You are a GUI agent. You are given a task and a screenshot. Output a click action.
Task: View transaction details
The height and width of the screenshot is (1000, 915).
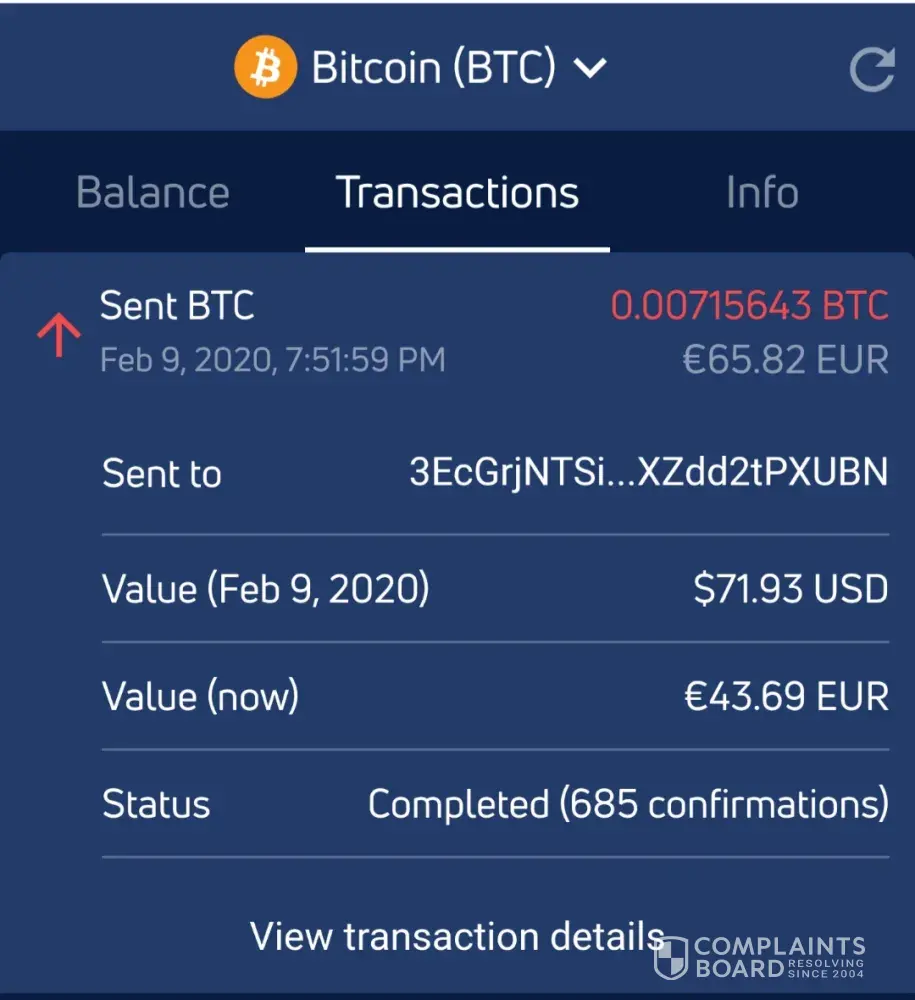(x=457, y=937)
